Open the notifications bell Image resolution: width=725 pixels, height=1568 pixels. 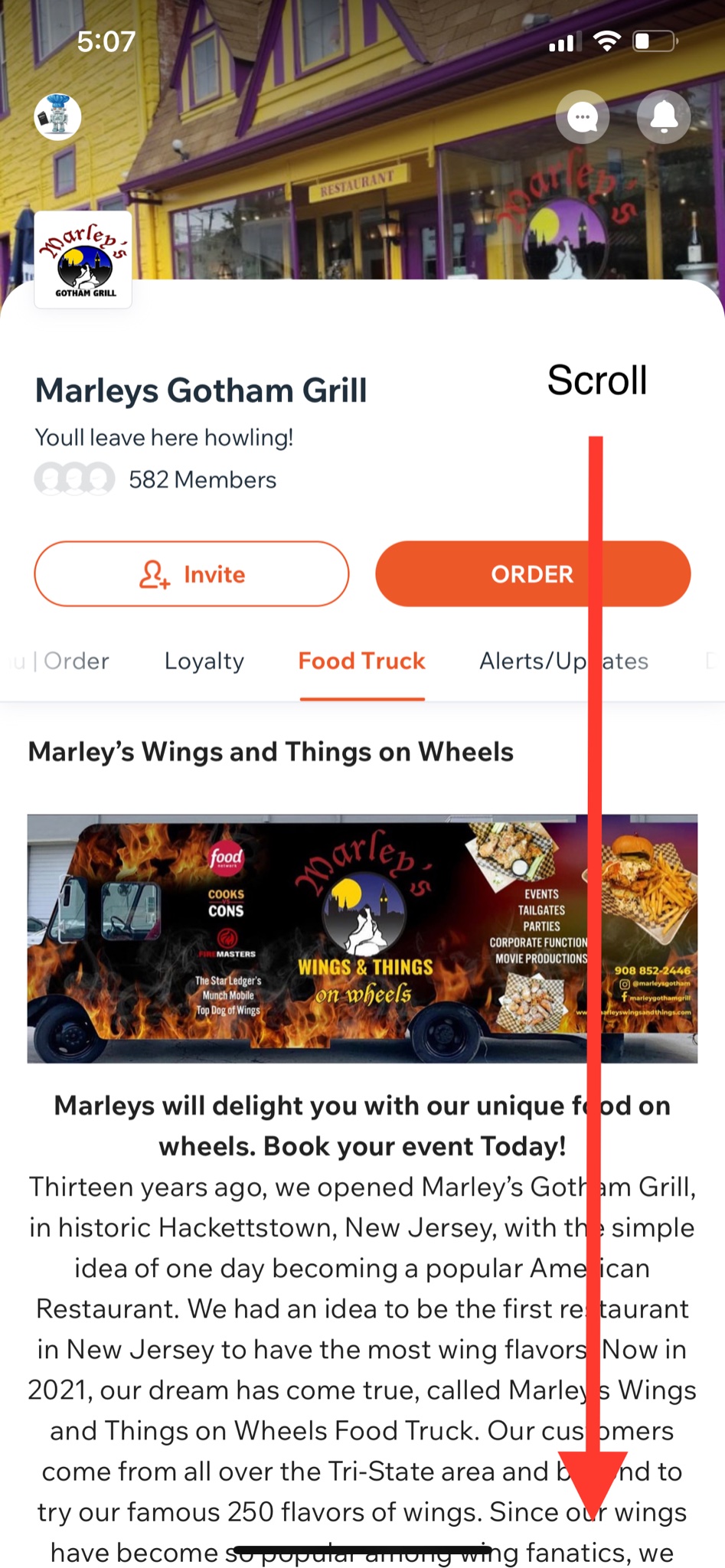point(664,117)
